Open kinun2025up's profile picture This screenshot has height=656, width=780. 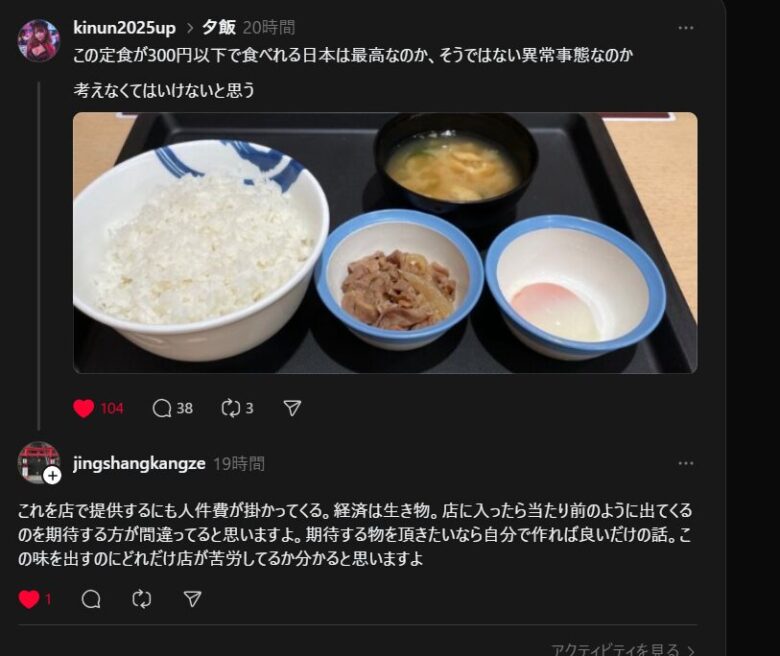(x=39, y=40)
